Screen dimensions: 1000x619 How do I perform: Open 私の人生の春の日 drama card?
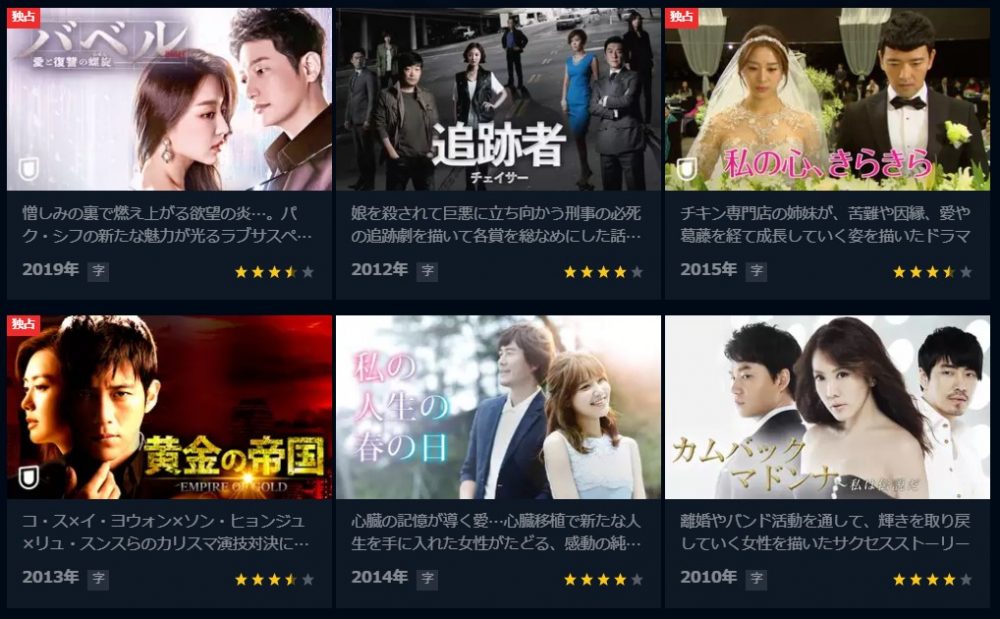pos(498,407)
